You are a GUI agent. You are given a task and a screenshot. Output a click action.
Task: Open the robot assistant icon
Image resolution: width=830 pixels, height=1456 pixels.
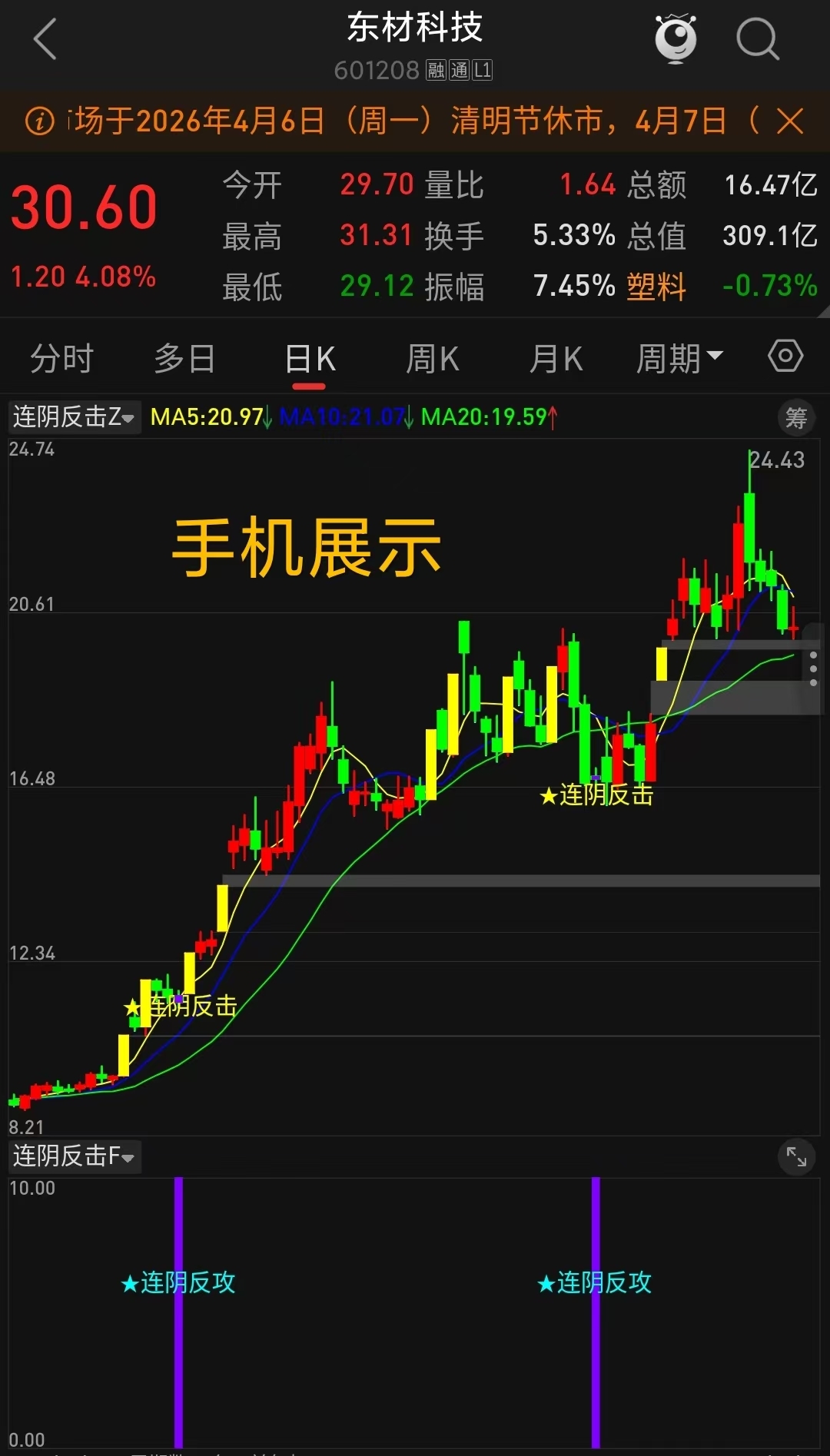(x=676, y=38)
